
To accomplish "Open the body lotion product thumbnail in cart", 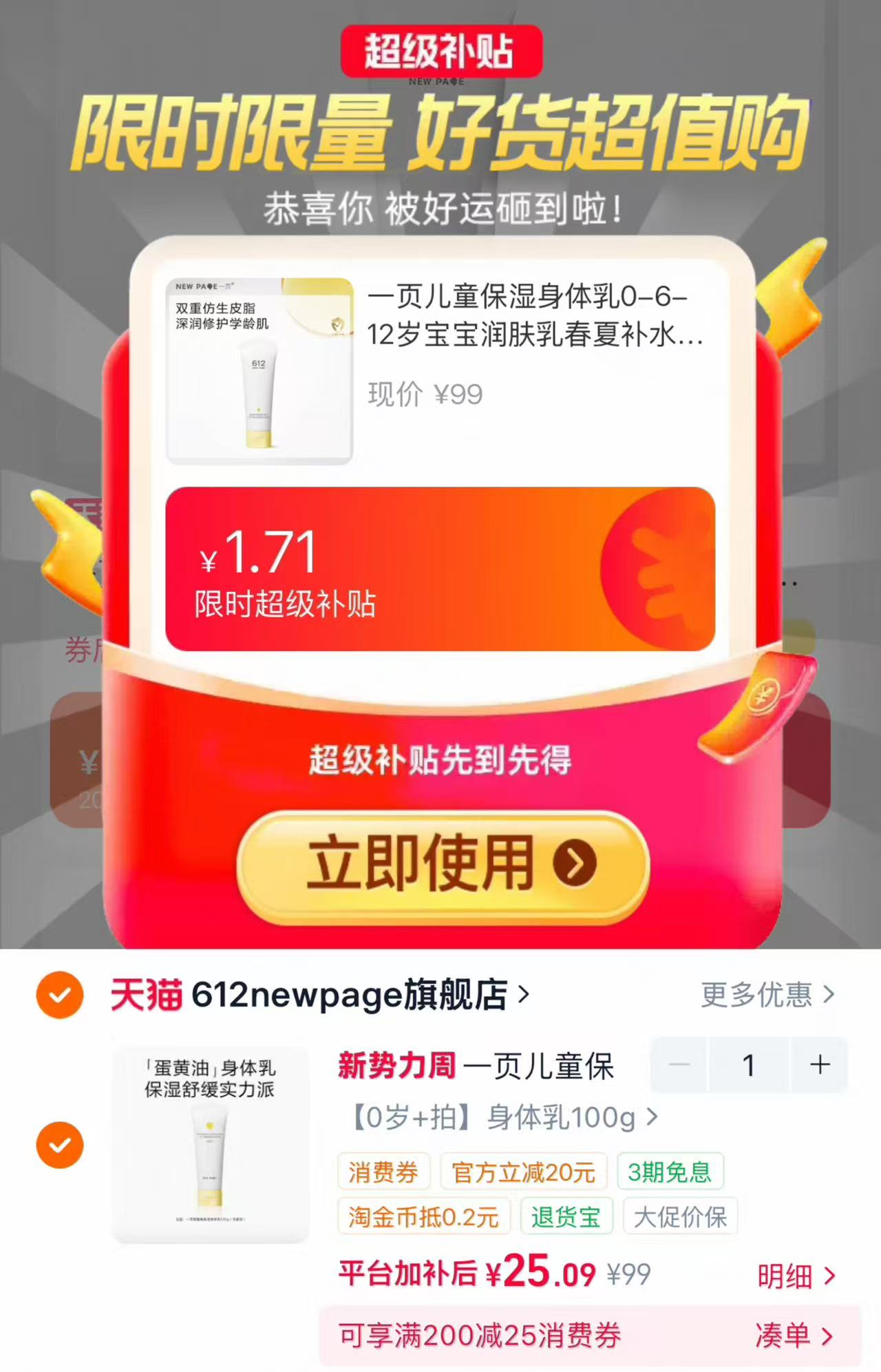I will [211, 1145].
